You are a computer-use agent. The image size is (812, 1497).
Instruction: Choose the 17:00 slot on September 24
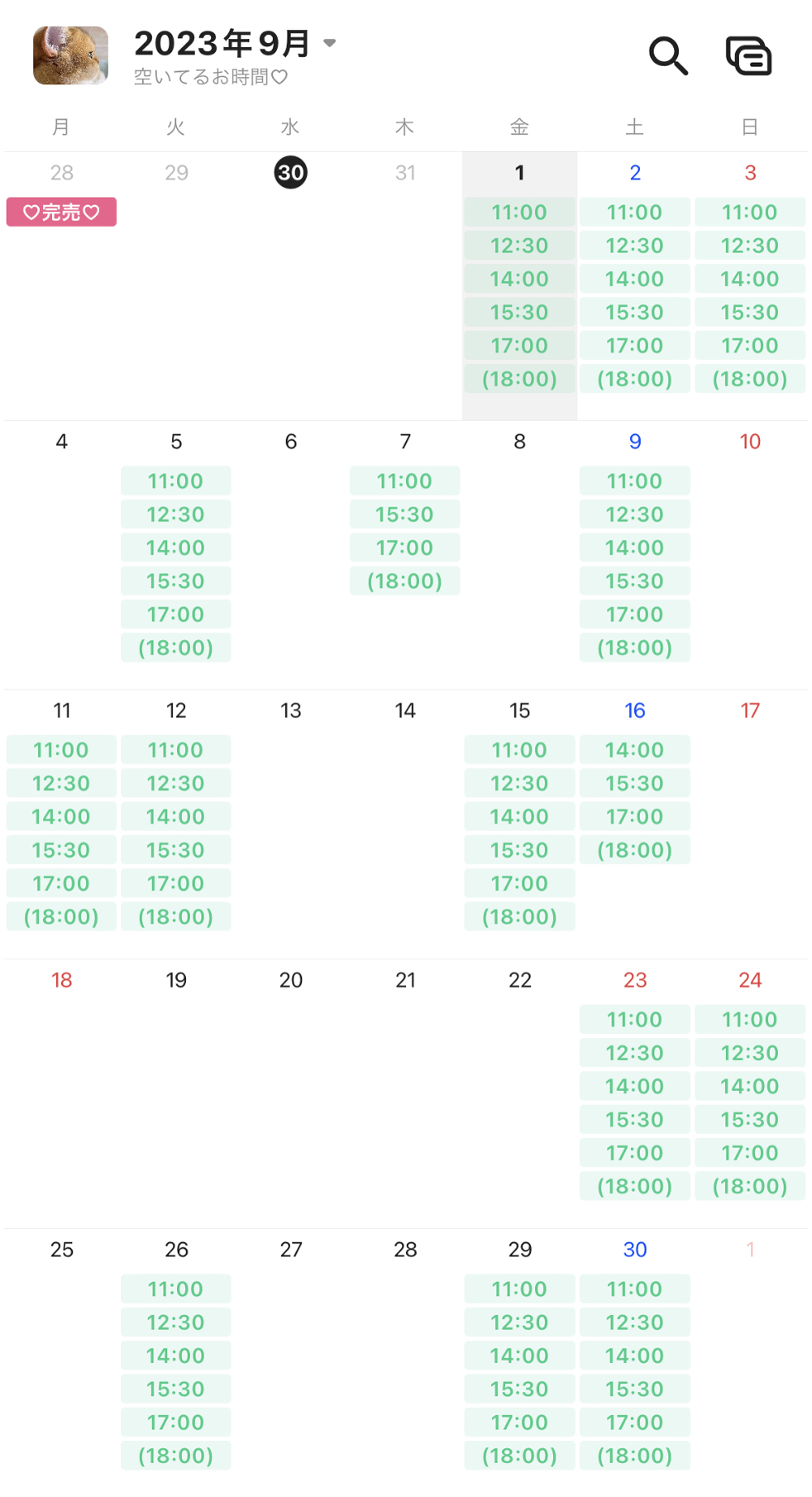click(x=750, y=1153)
